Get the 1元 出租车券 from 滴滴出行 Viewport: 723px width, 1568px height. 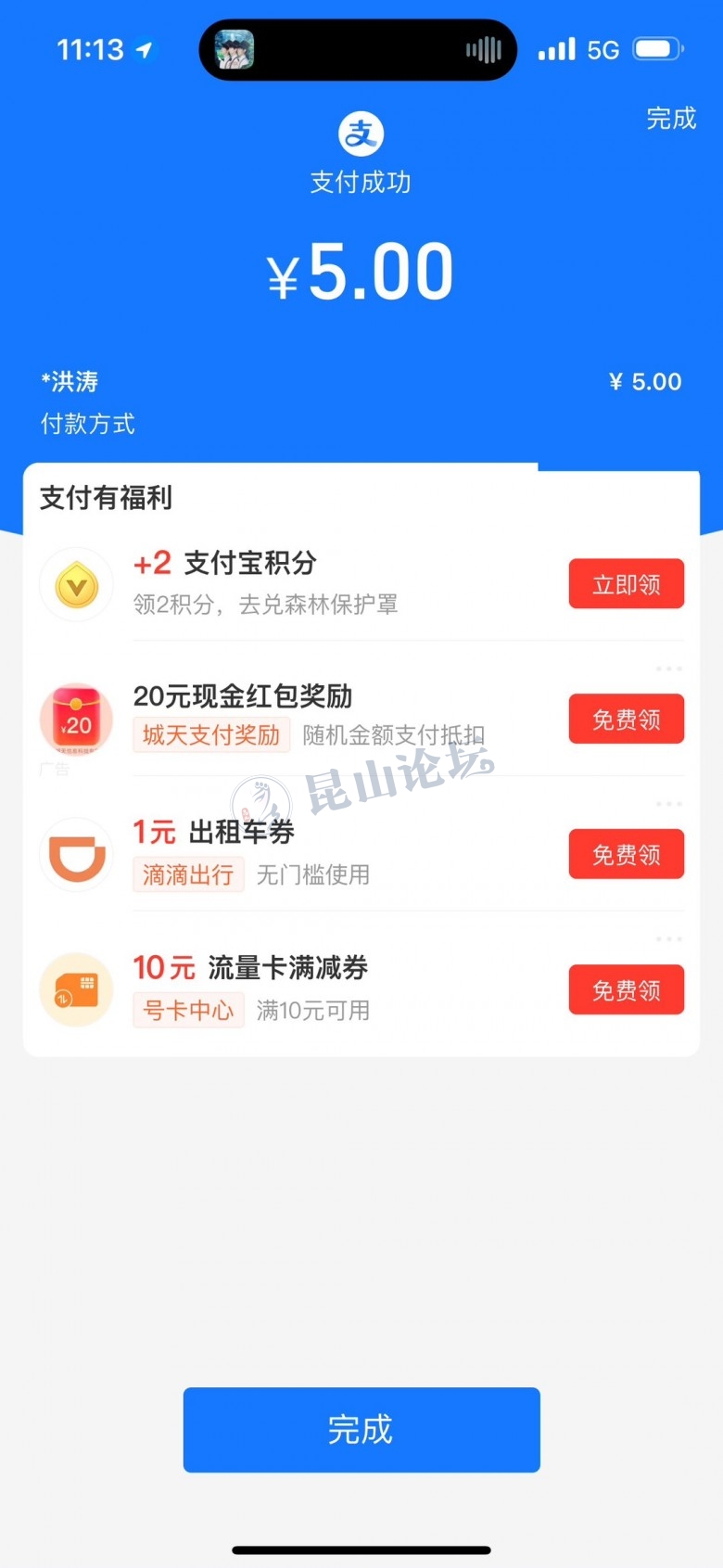[626, 854]
